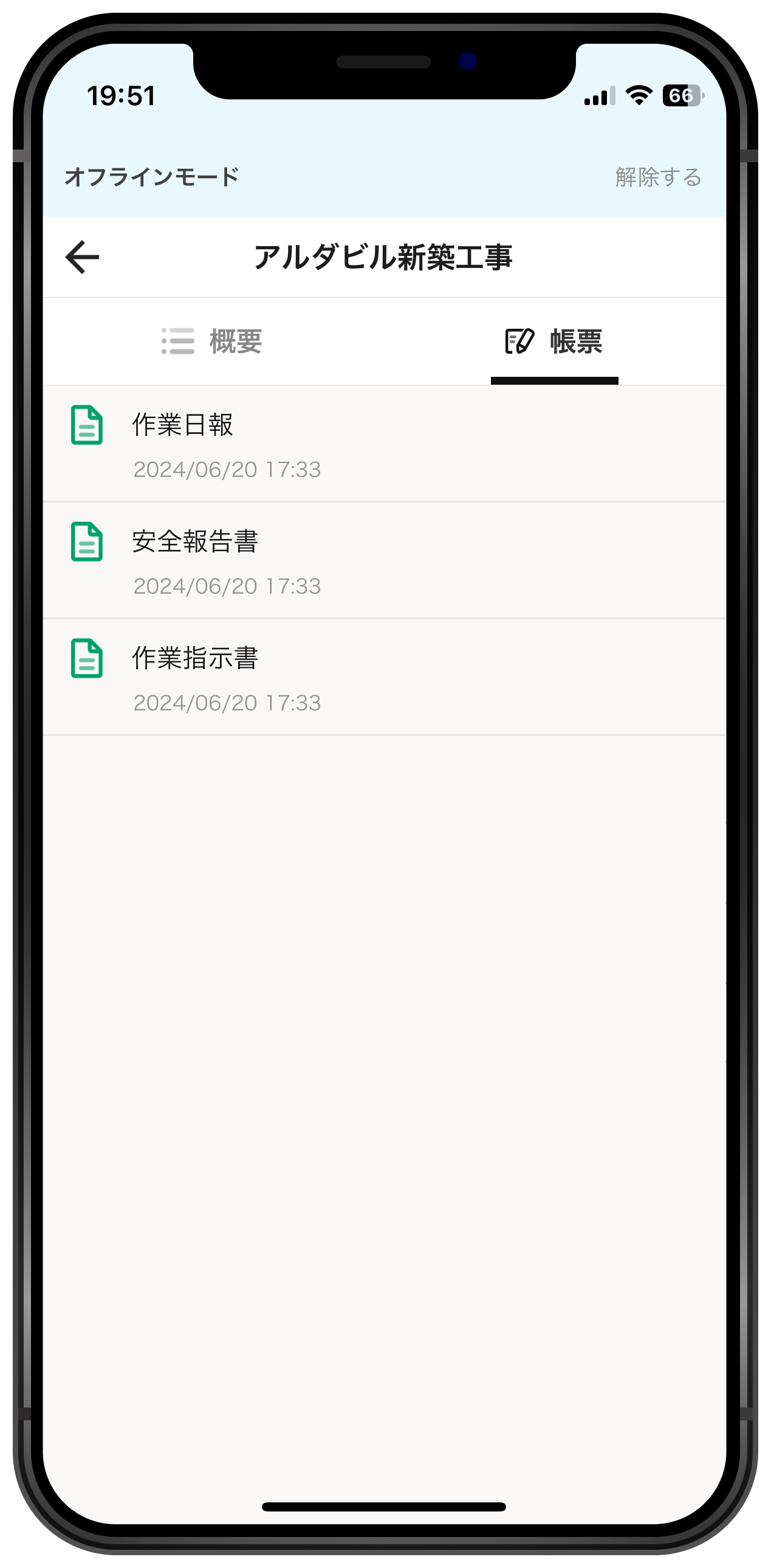Go back with the arrow icon

(x=82, y=257)
